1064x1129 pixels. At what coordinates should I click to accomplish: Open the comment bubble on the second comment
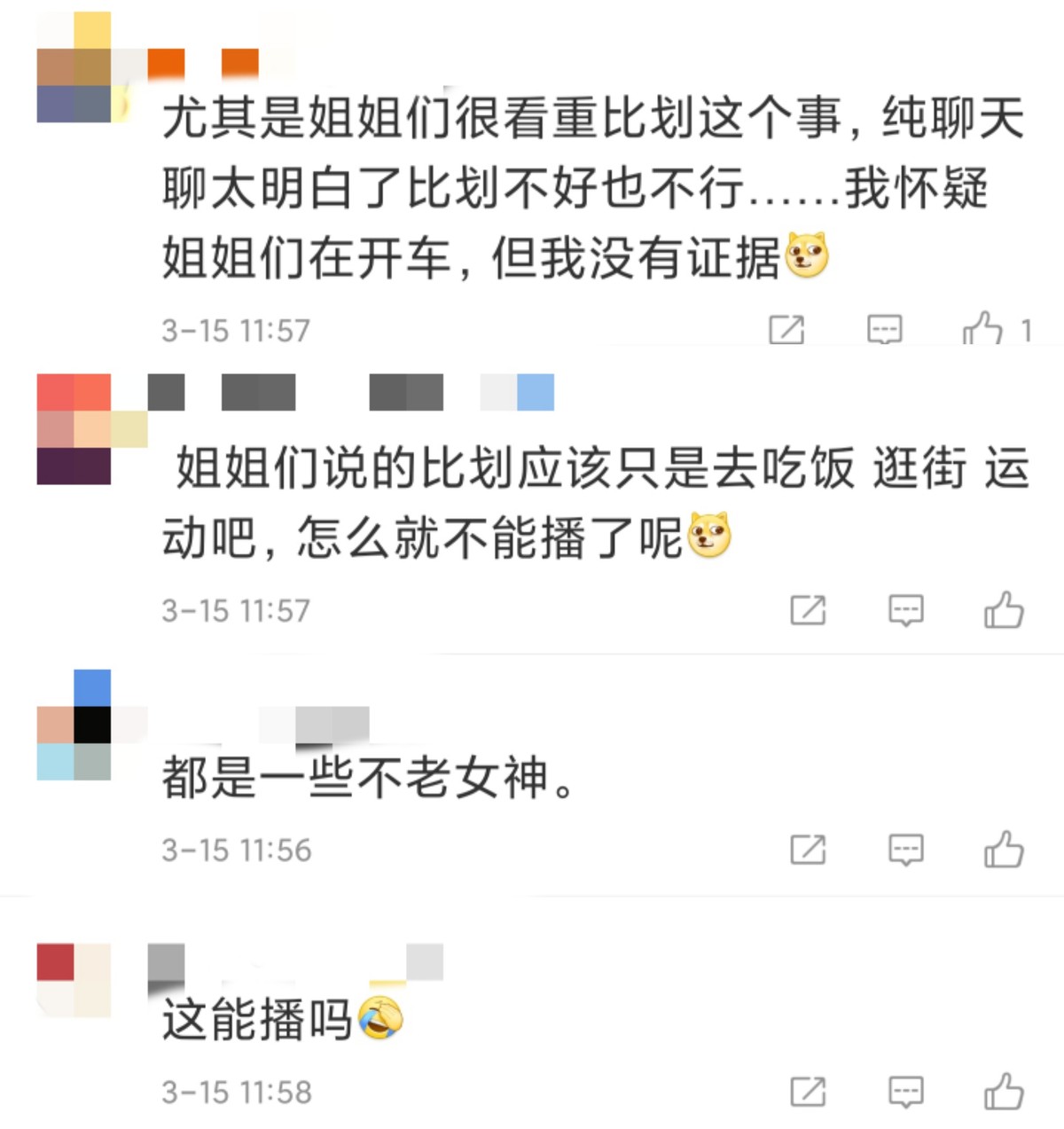904,609
